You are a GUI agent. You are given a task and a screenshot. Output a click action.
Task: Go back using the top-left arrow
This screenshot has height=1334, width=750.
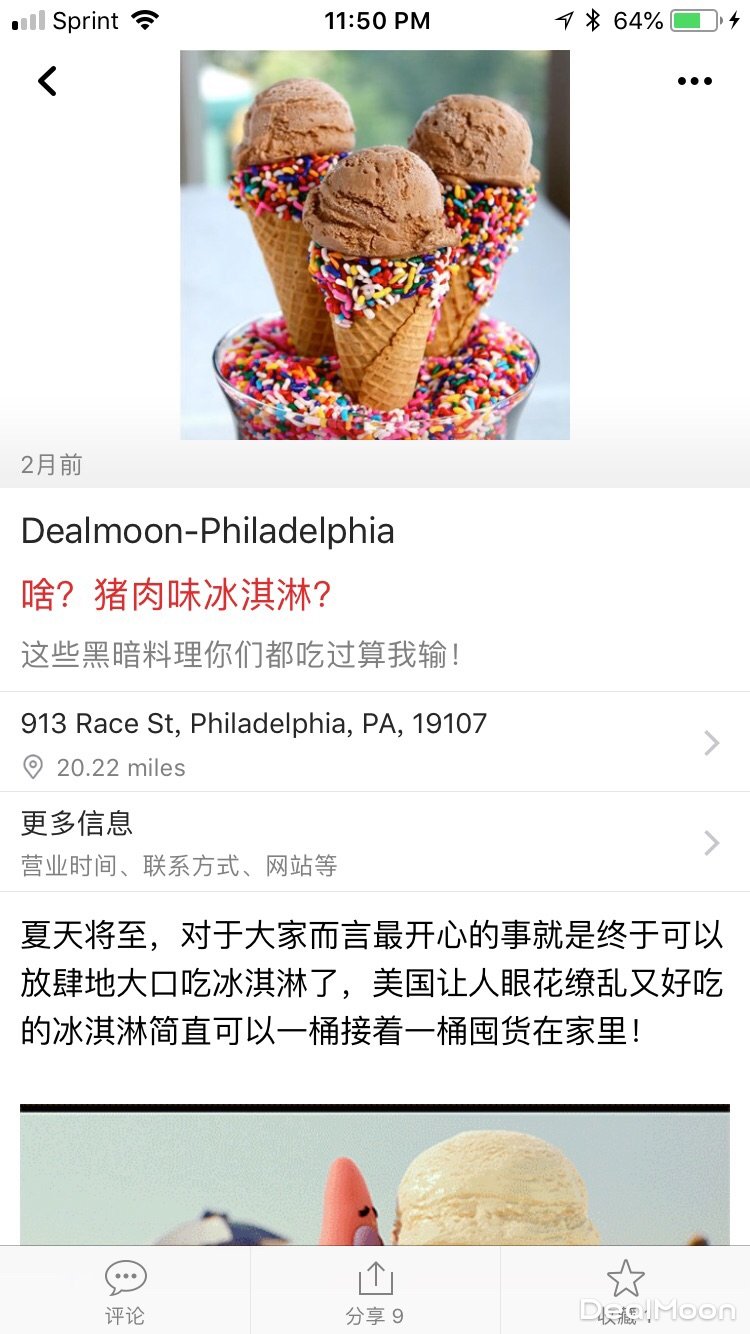point(47,81)
